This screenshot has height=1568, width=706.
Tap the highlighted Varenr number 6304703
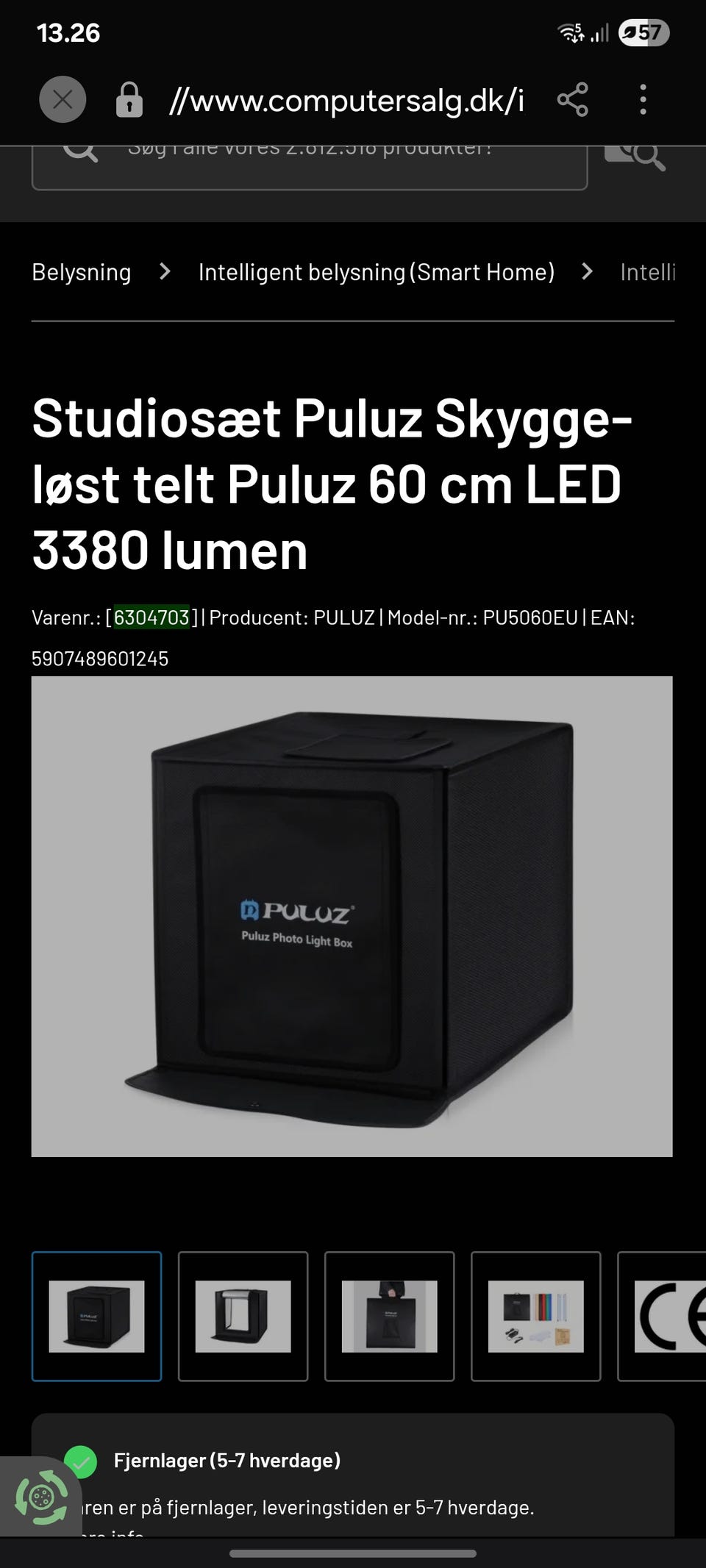pos(150,618)
